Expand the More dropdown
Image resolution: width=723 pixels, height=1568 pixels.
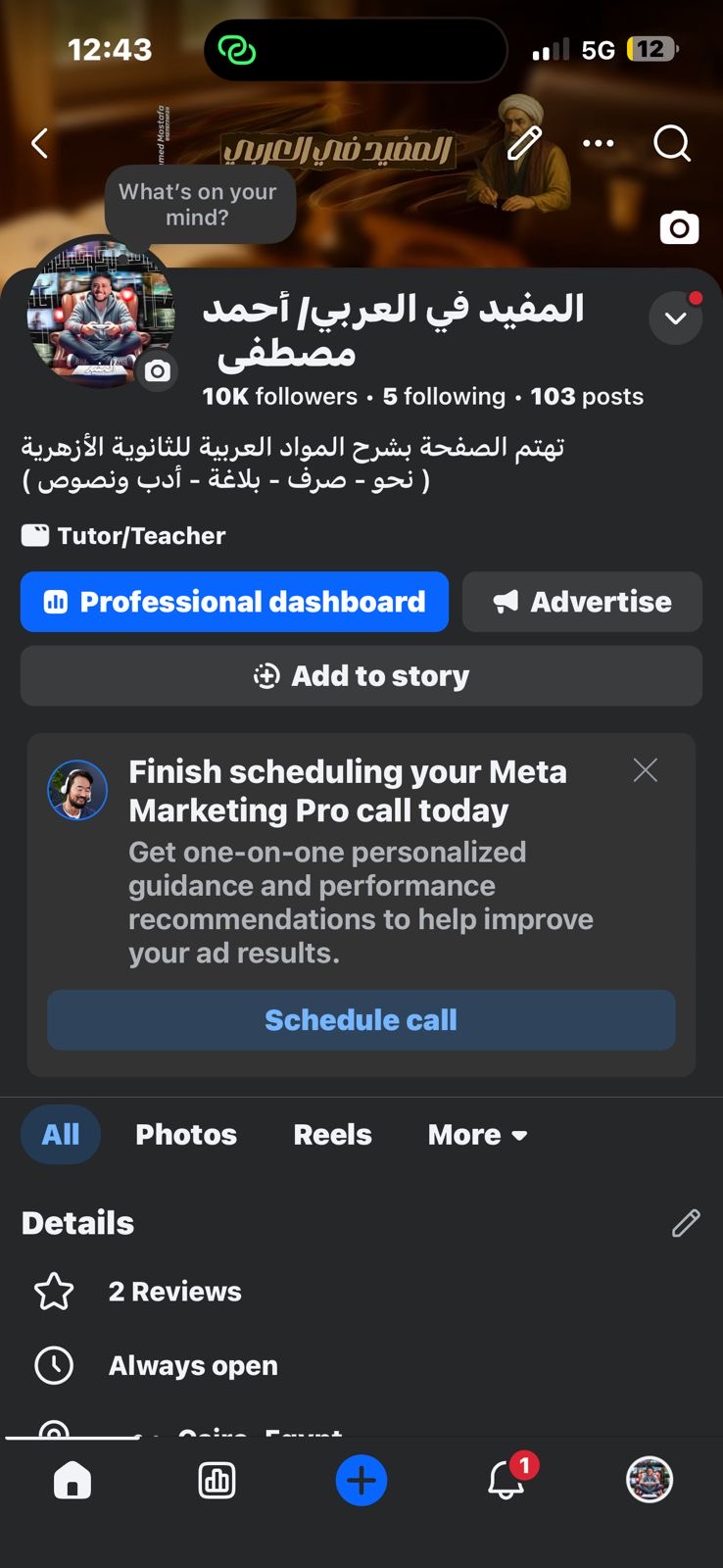tap(477, 1135)
